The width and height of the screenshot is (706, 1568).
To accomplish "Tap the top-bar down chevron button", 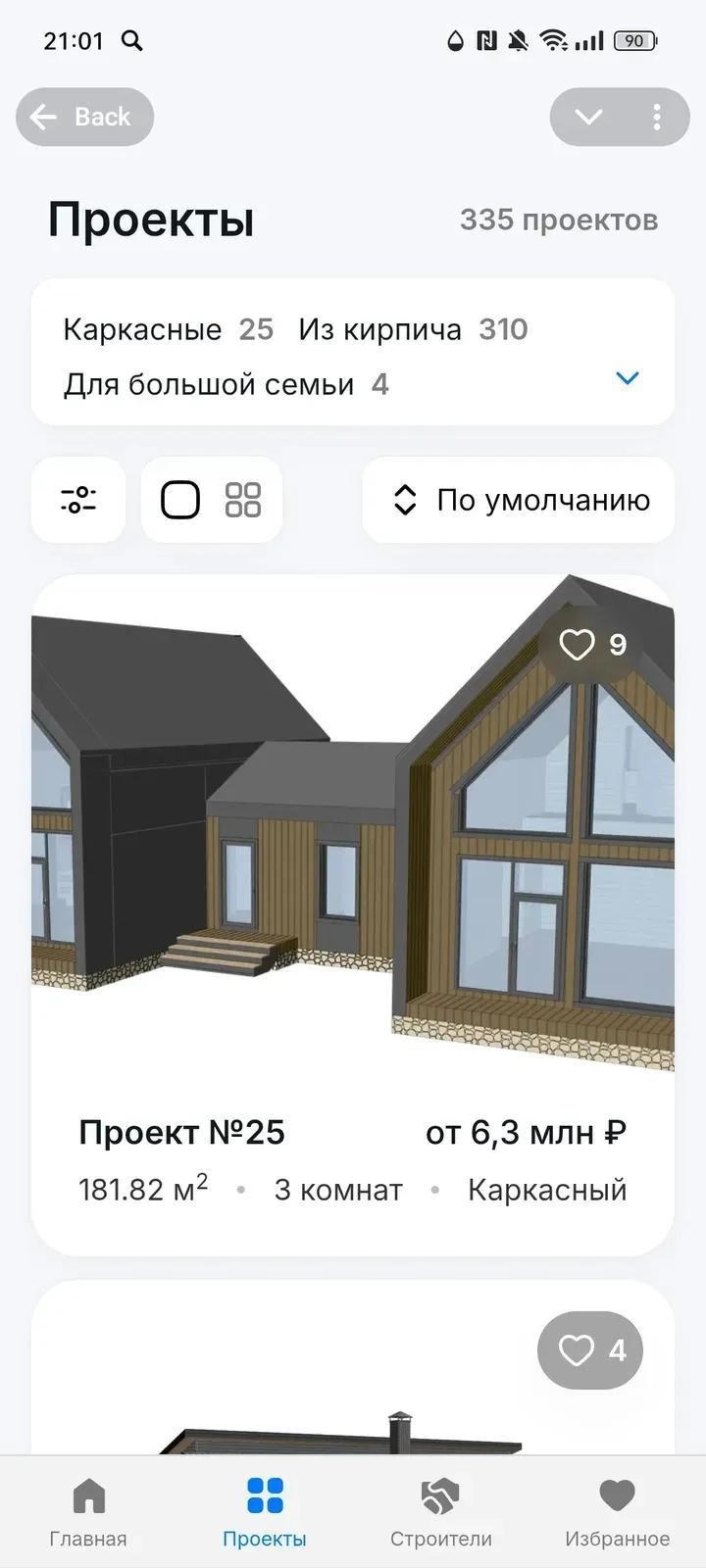I will point(588,117).
